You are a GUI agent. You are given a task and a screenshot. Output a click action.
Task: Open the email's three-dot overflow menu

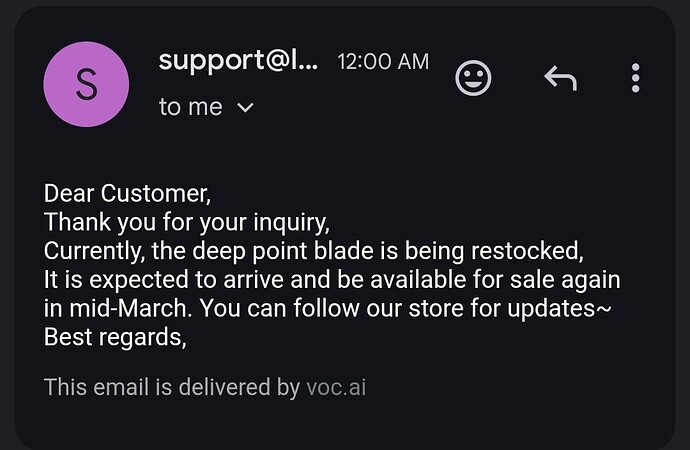636,78
